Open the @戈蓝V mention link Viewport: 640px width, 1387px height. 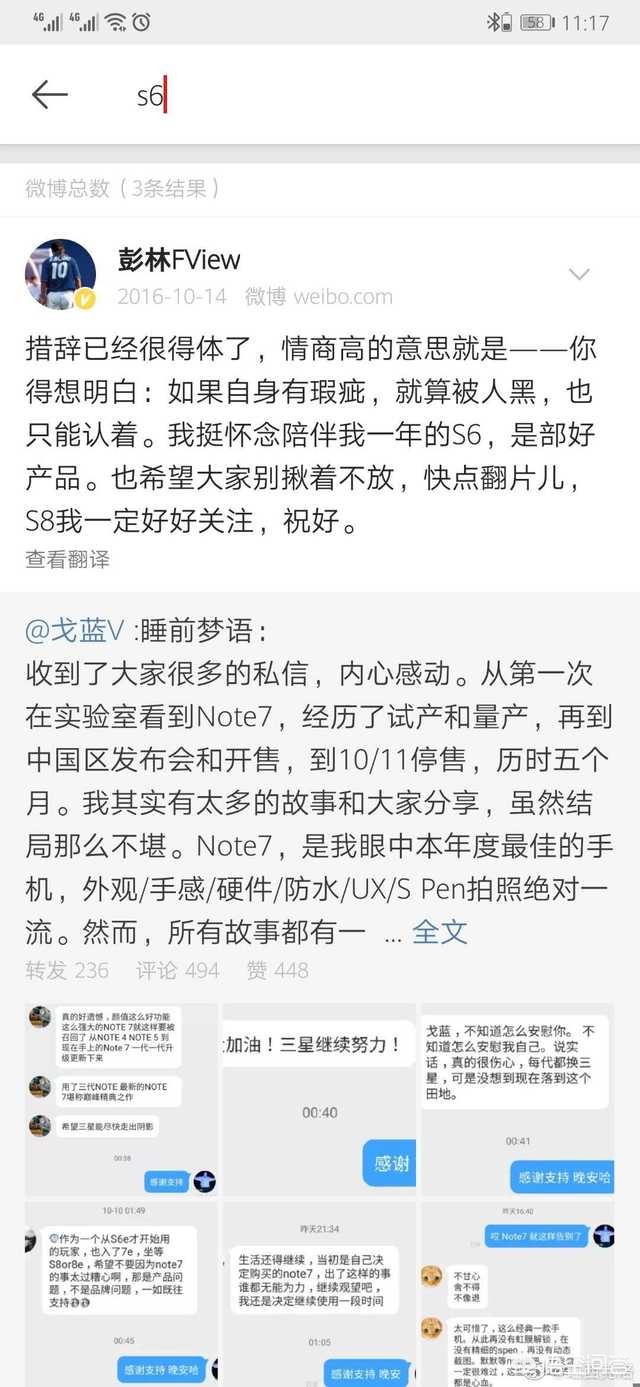click(x=75, y=630)
